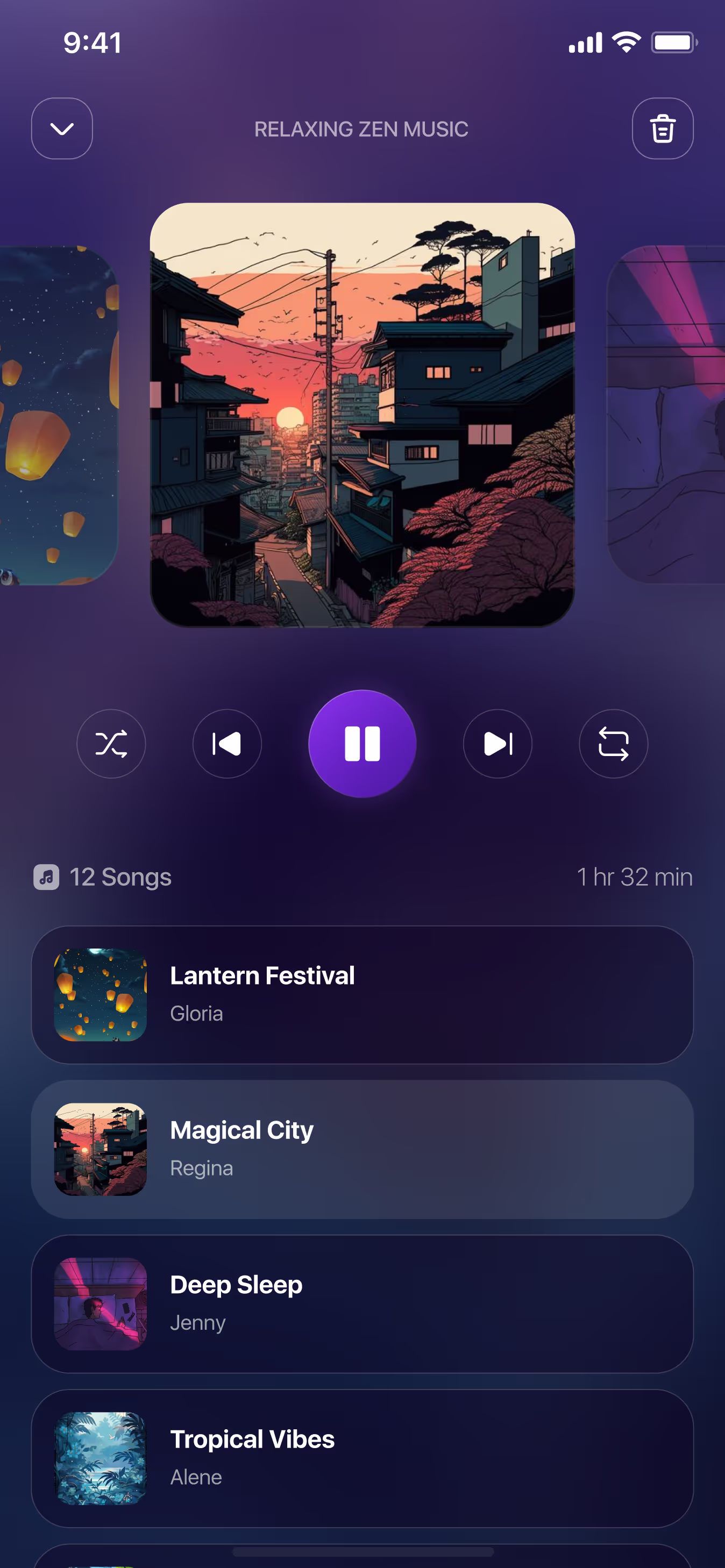The image size is (725, 1568).
Task: Collapse the player with the down chevron
Action: [x=62, y=129]
